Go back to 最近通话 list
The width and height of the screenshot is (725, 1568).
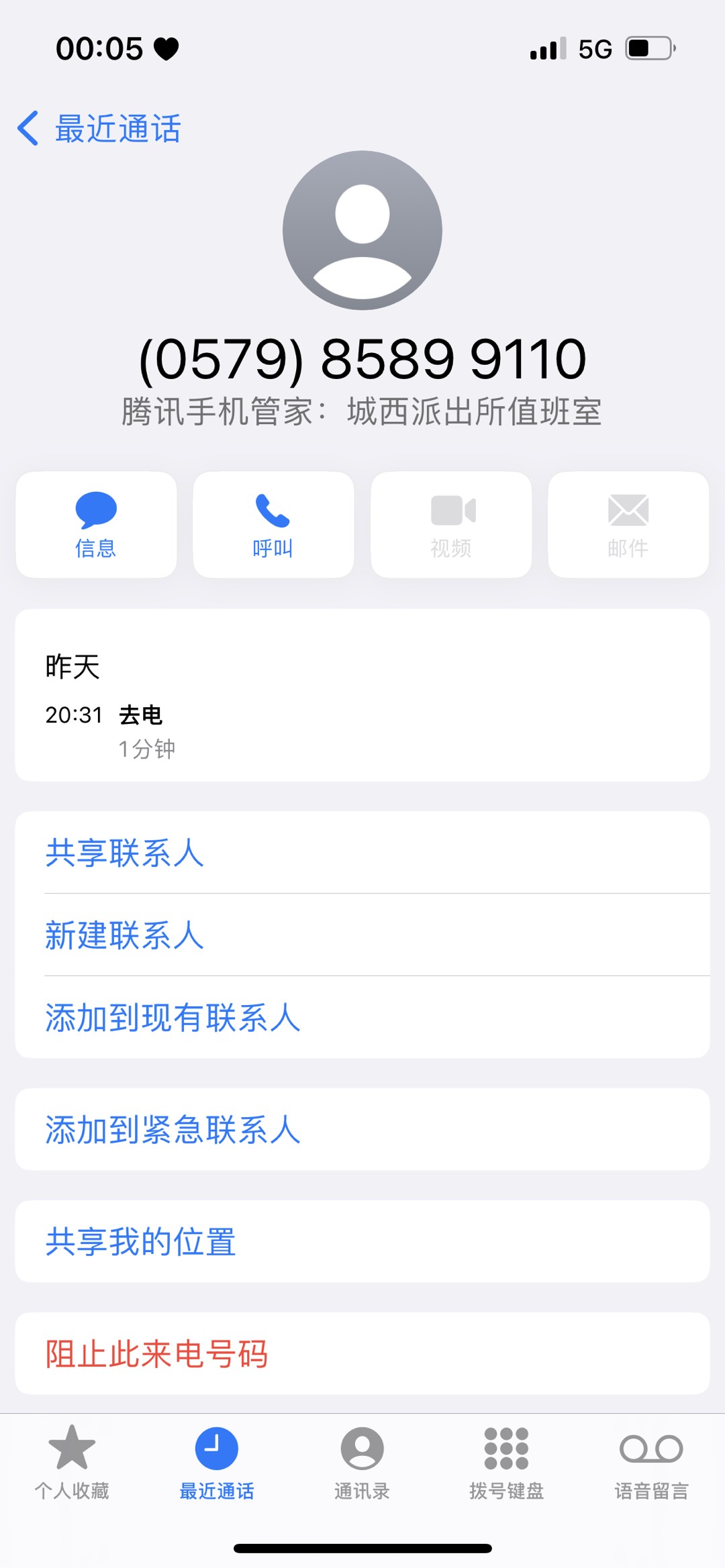pos(99,128)
